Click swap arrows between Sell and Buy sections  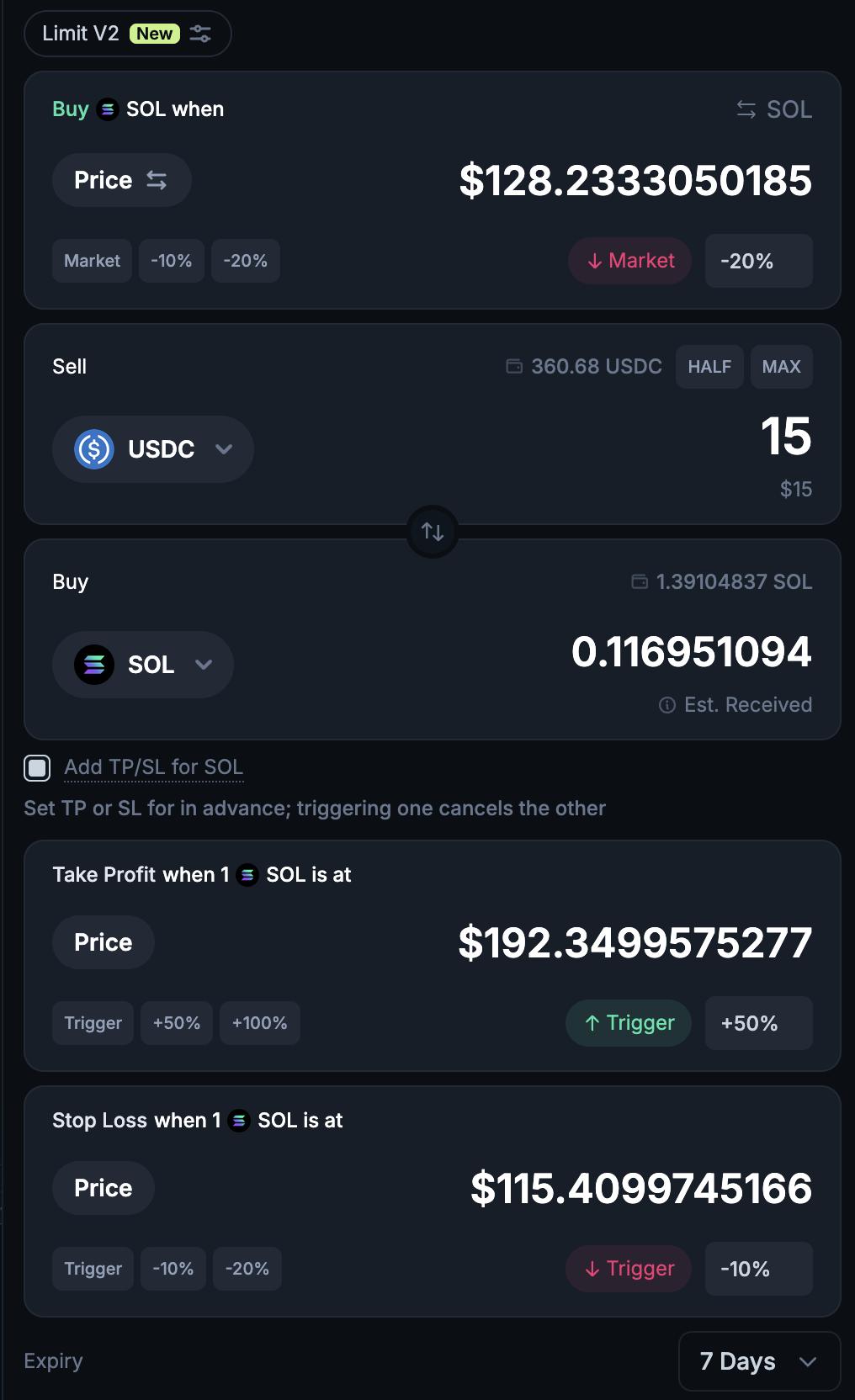[x=432, y=532]
